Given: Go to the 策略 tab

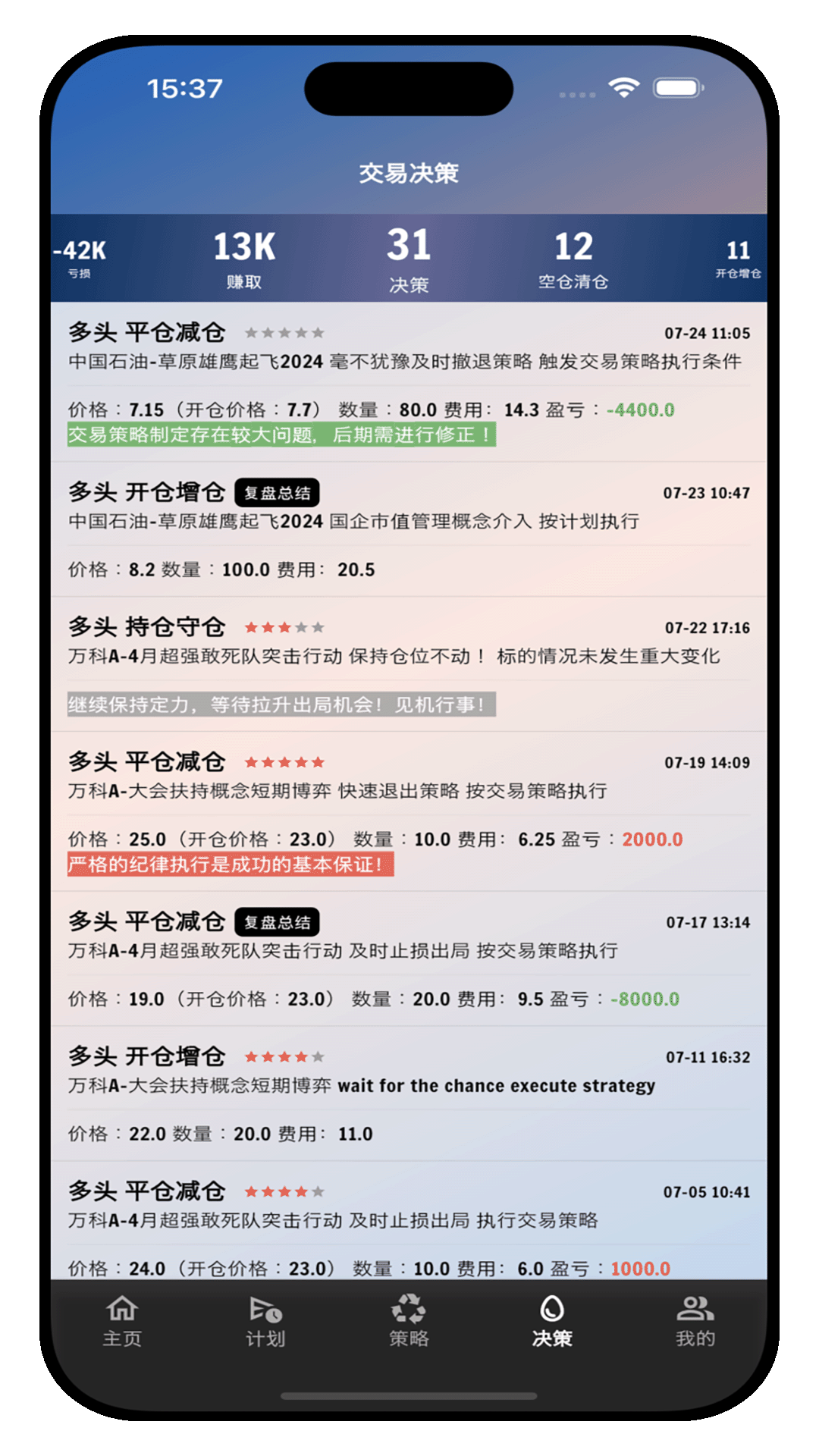Looking at the screenshot, I should pyautogui.click(x=409, y=1321).
